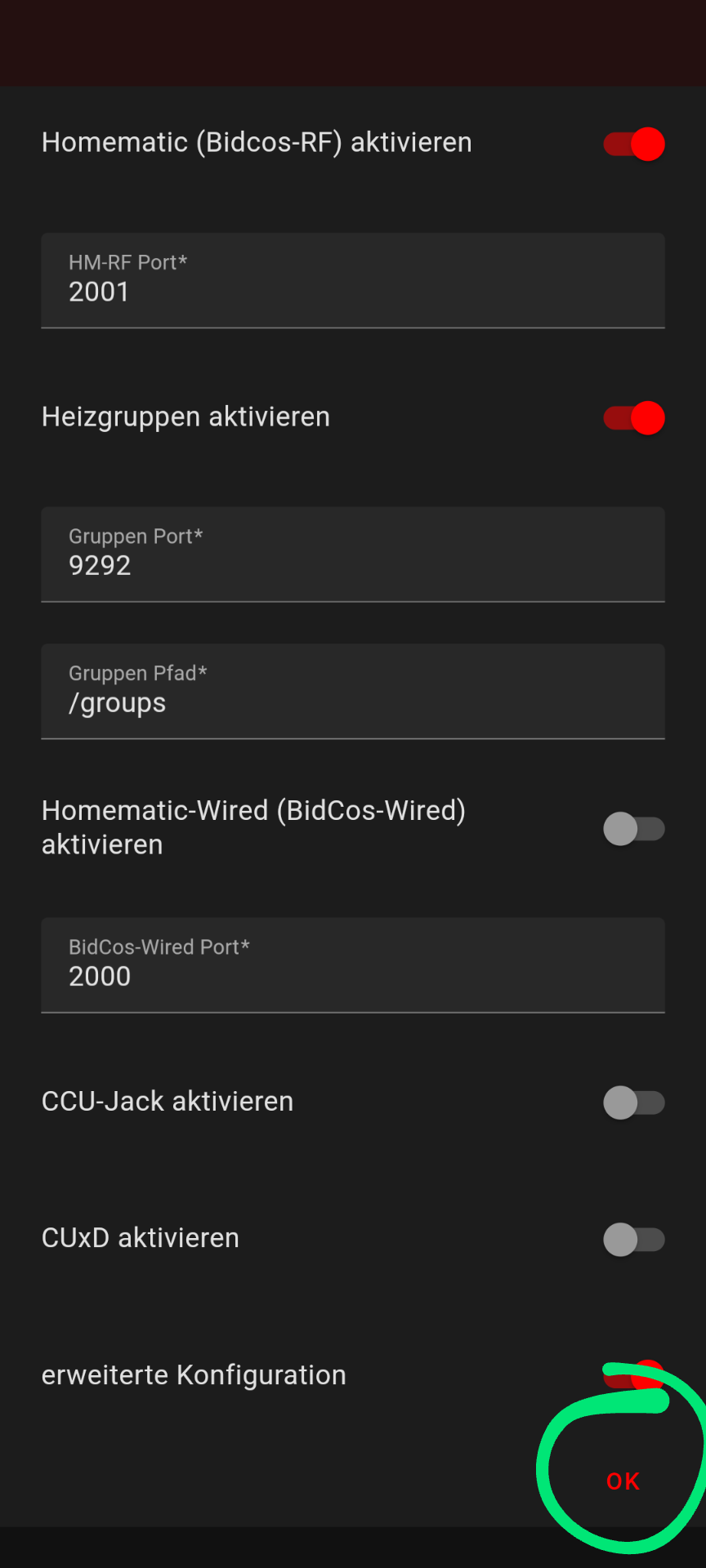Toggle erweiterte Konfiguration off
The height and width of the screenshot is (1568, 706).
click(x=634, y=1376)
